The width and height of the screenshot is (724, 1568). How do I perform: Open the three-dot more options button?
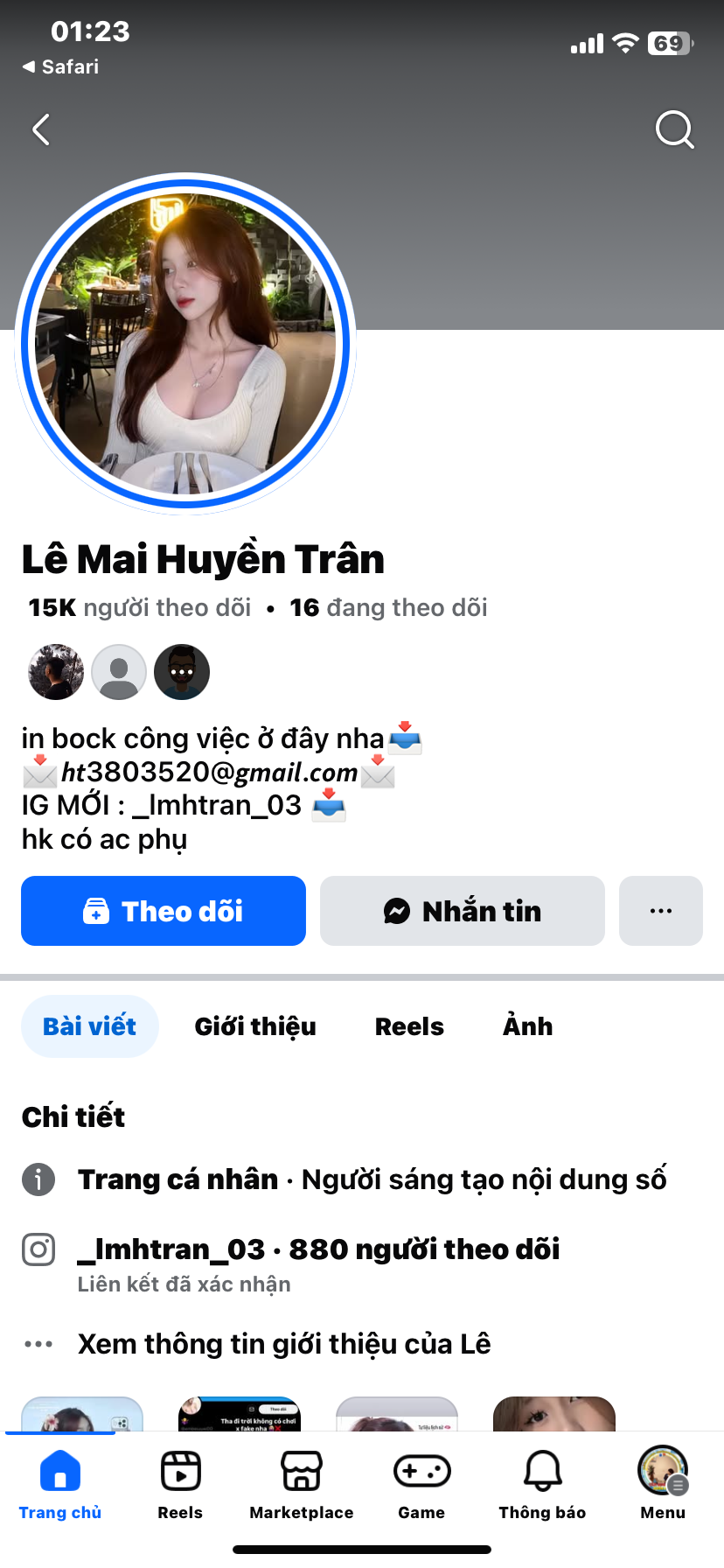click(x=661, y=911)
